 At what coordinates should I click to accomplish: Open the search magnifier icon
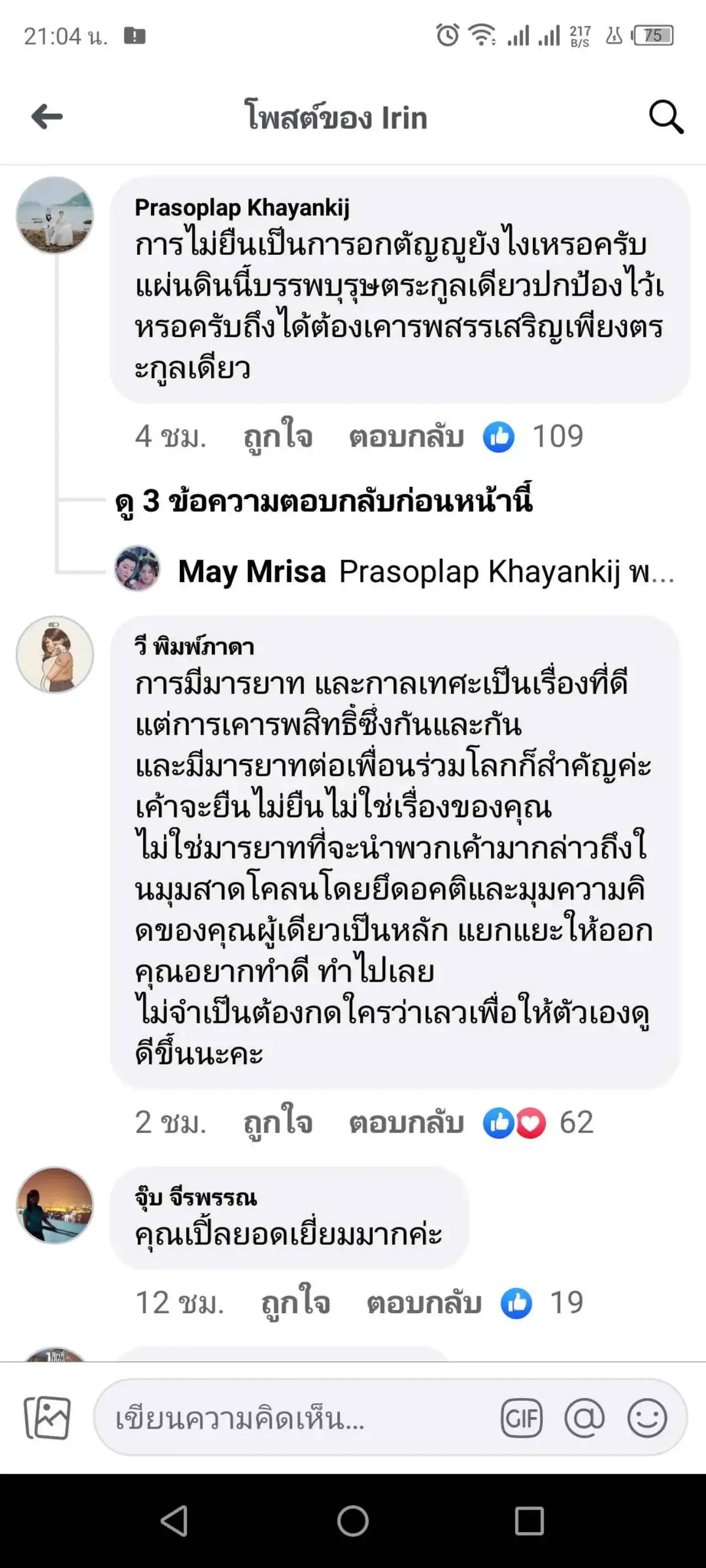tap(665, 117)
